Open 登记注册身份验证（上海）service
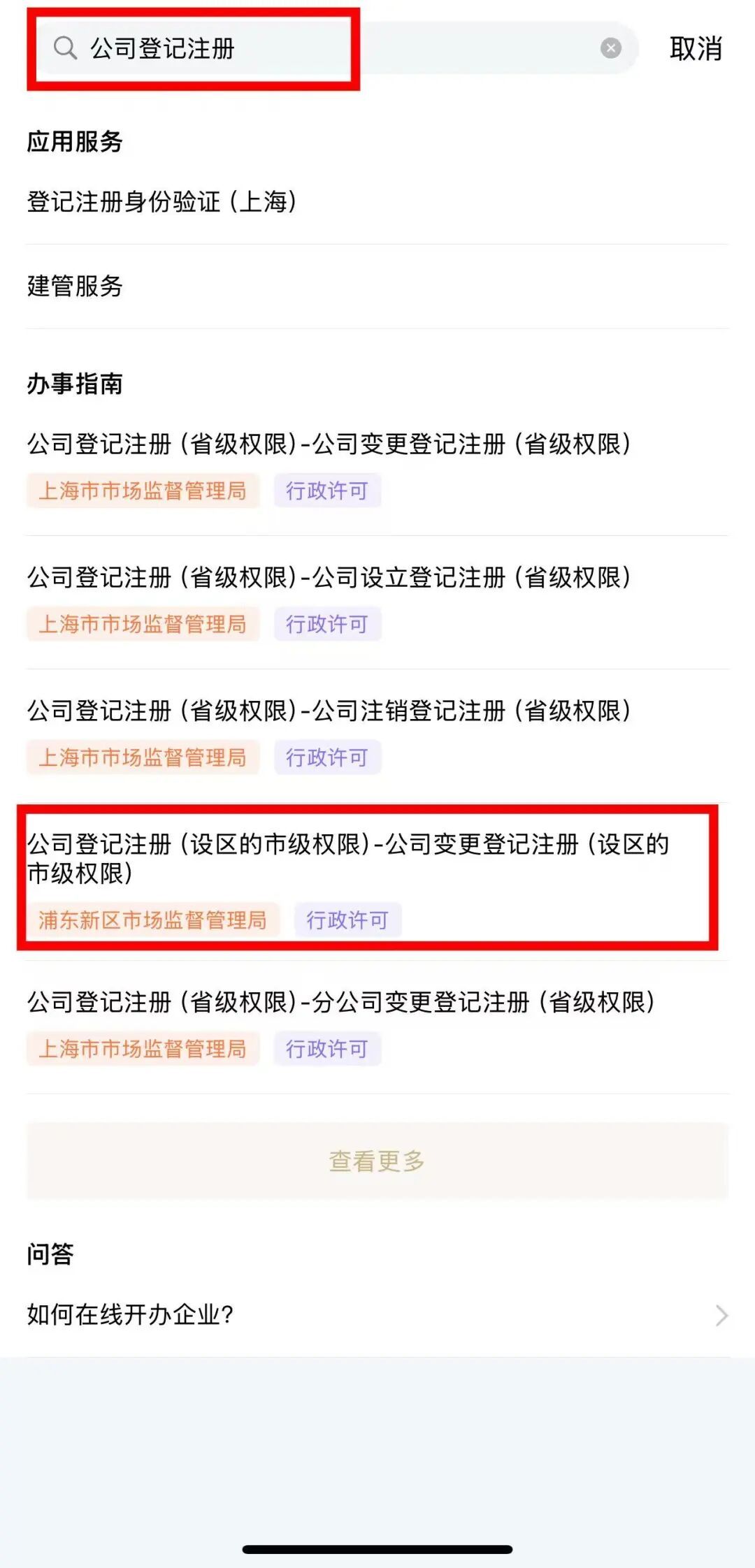 (162, 202)
